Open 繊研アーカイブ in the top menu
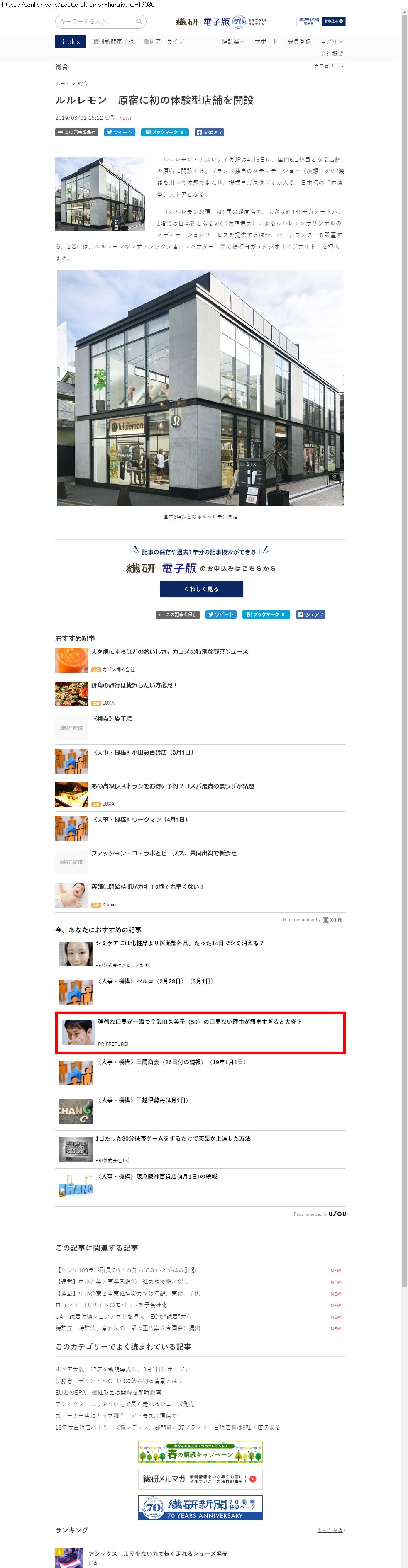 click(x=164, y=41)
